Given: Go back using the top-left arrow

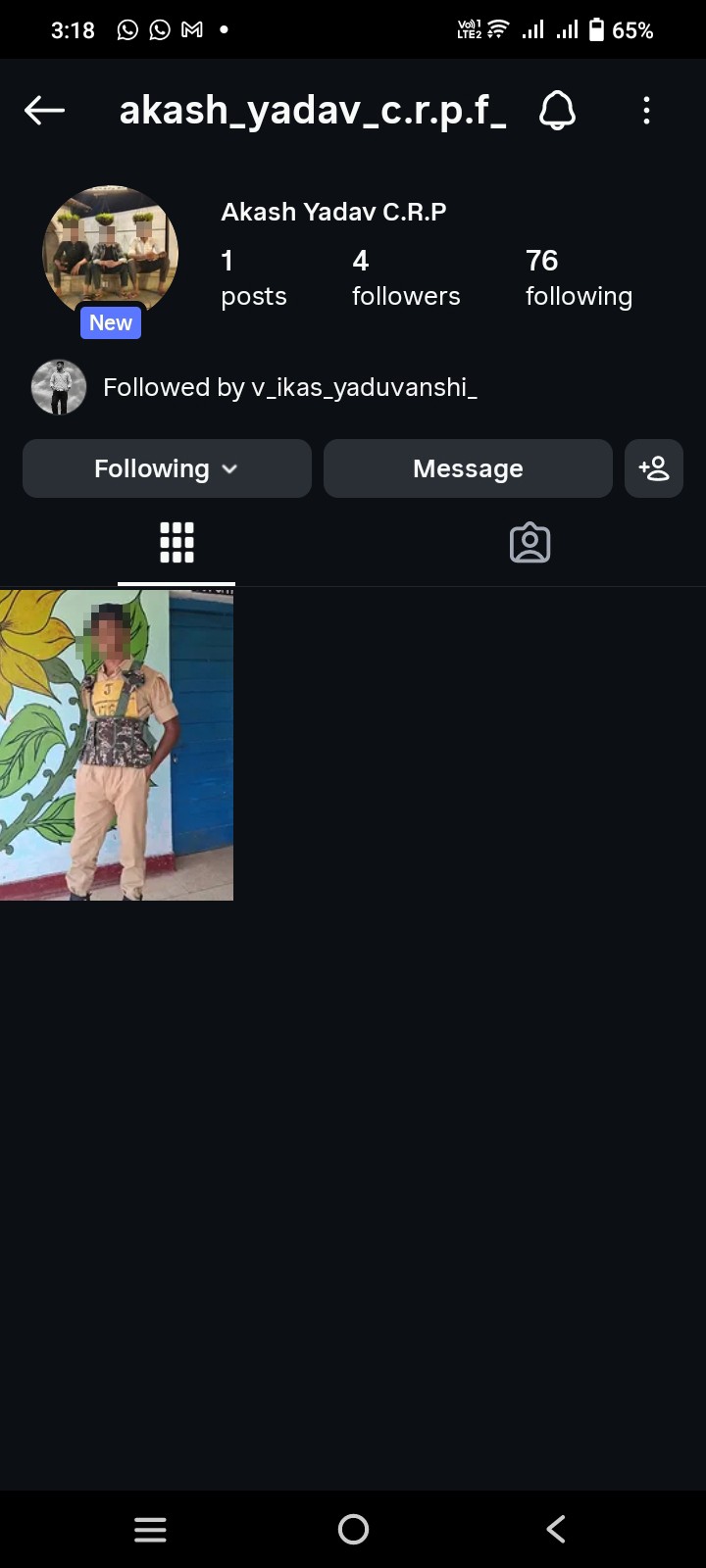Looking at the screenshot, I should [44, 111].
